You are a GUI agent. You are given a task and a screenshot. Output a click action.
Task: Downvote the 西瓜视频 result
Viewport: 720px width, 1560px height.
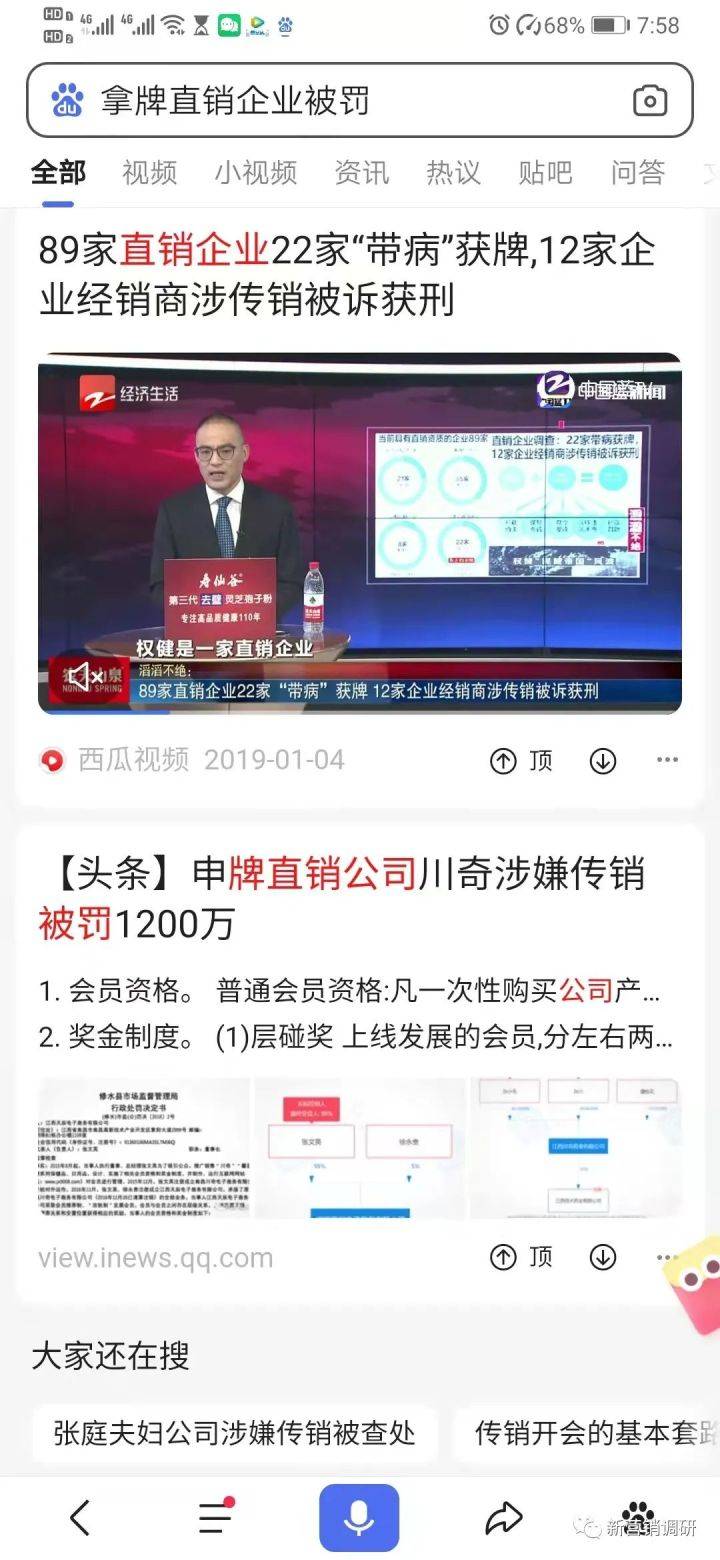click(x=603, y=761)
